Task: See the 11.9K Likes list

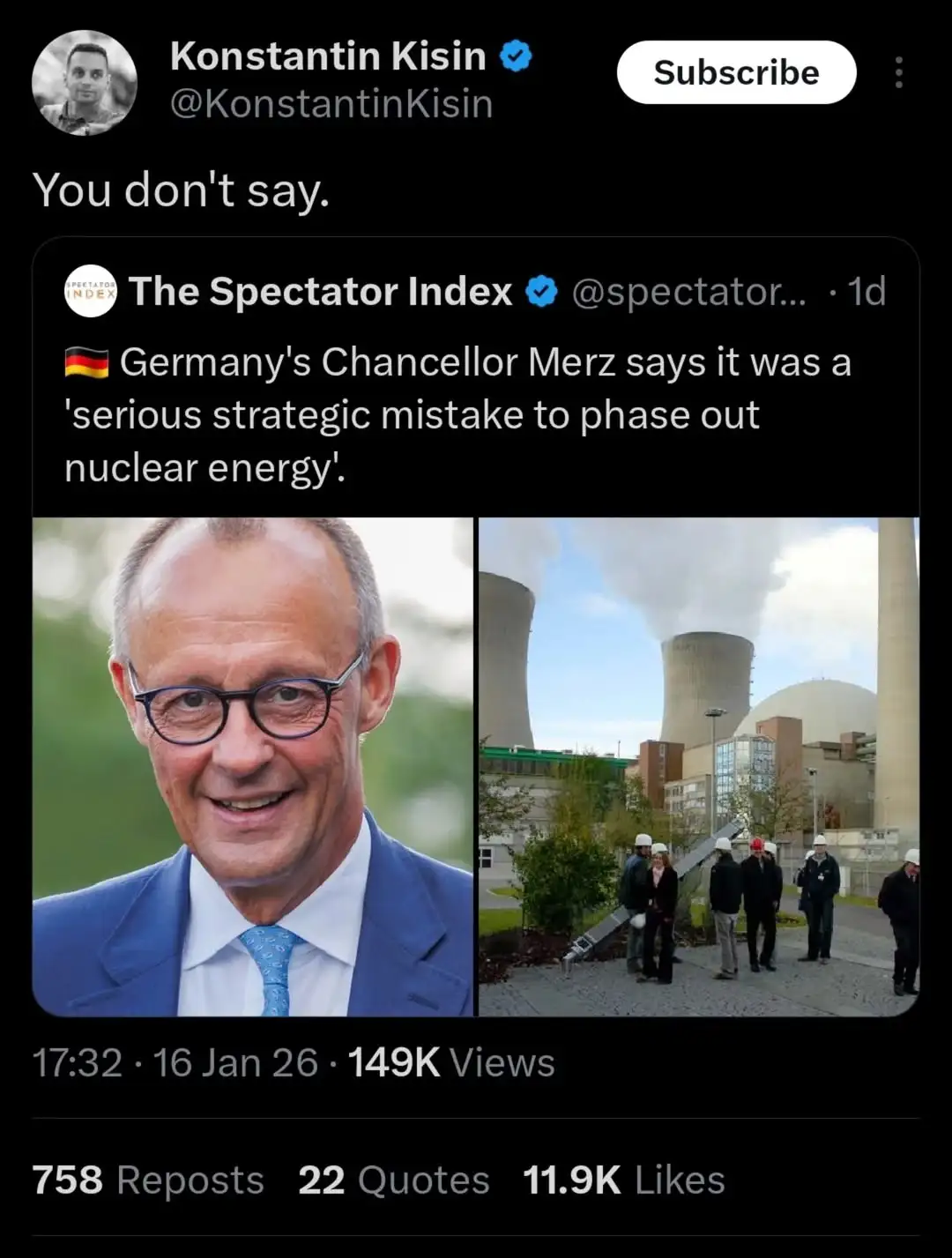Action: [624, 1180]
